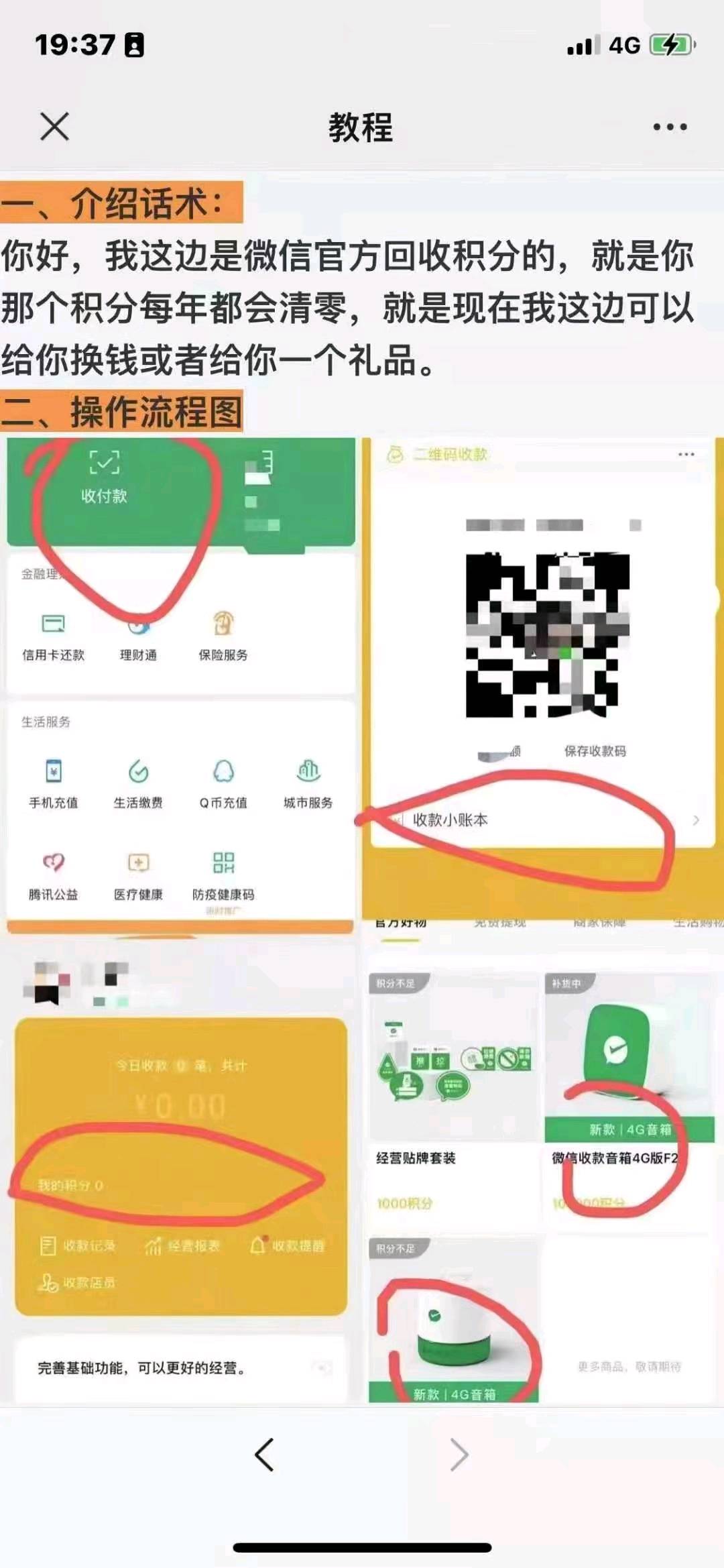Go back to the previous page

265,1455
